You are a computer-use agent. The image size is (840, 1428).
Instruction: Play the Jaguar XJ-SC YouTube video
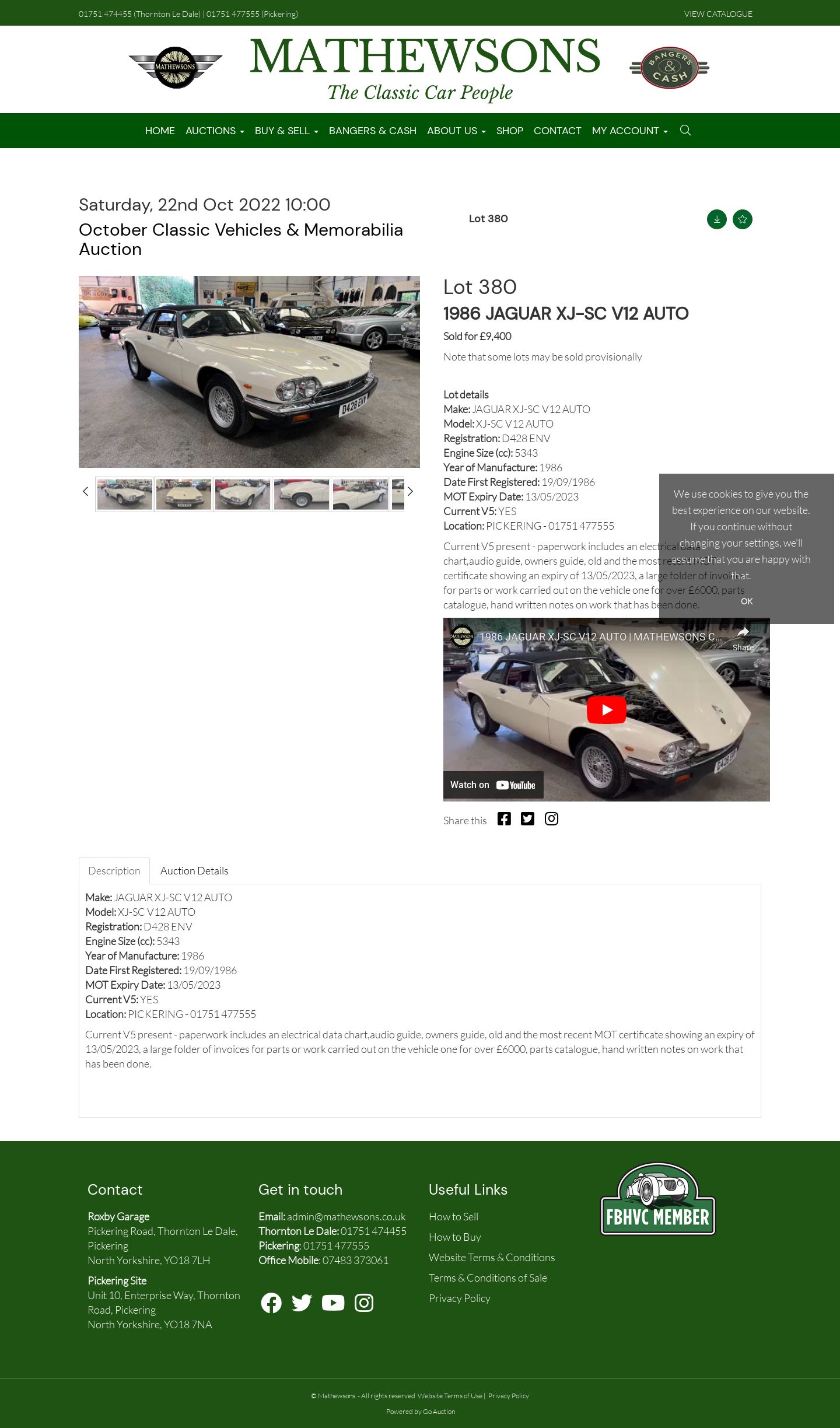pyautogui.click(x=607, y=709)
